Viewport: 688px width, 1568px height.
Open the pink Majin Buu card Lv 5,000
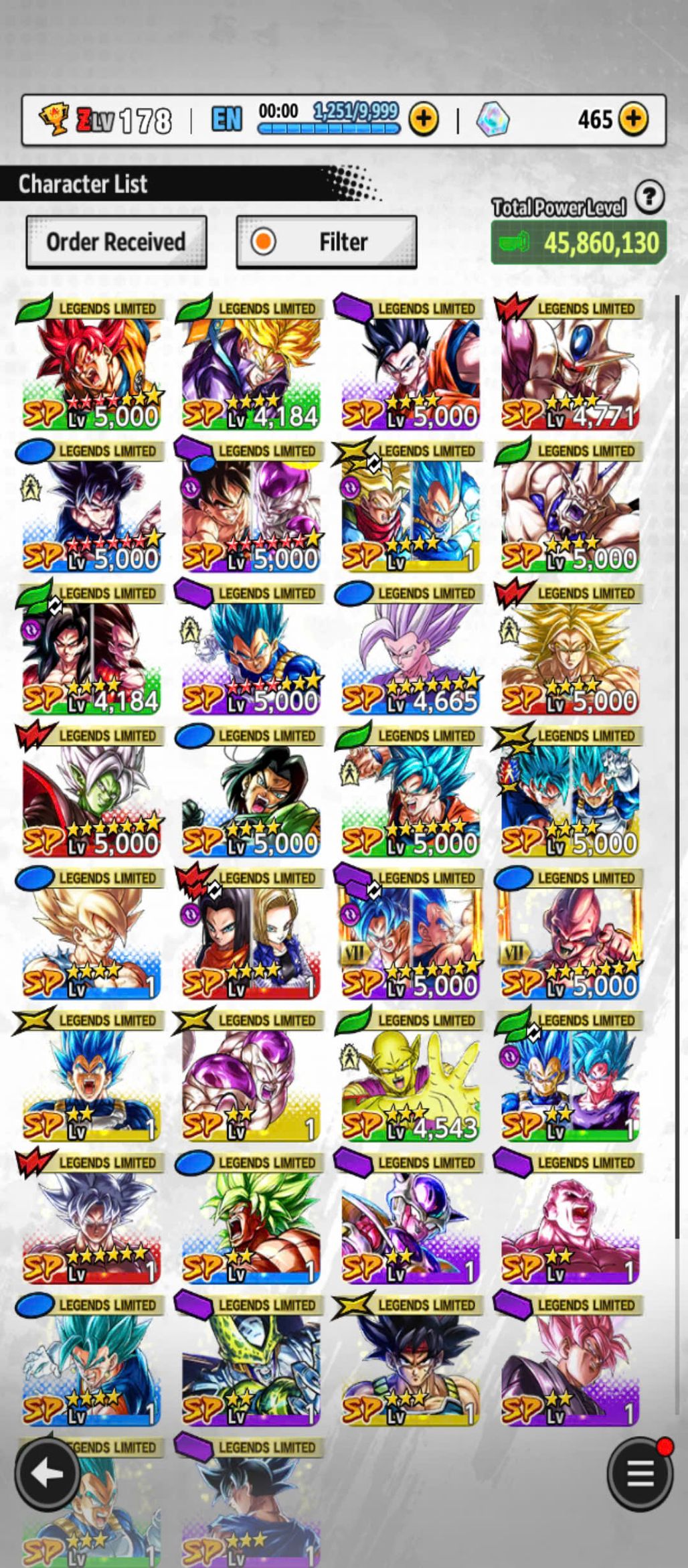[x=570, y=937]
